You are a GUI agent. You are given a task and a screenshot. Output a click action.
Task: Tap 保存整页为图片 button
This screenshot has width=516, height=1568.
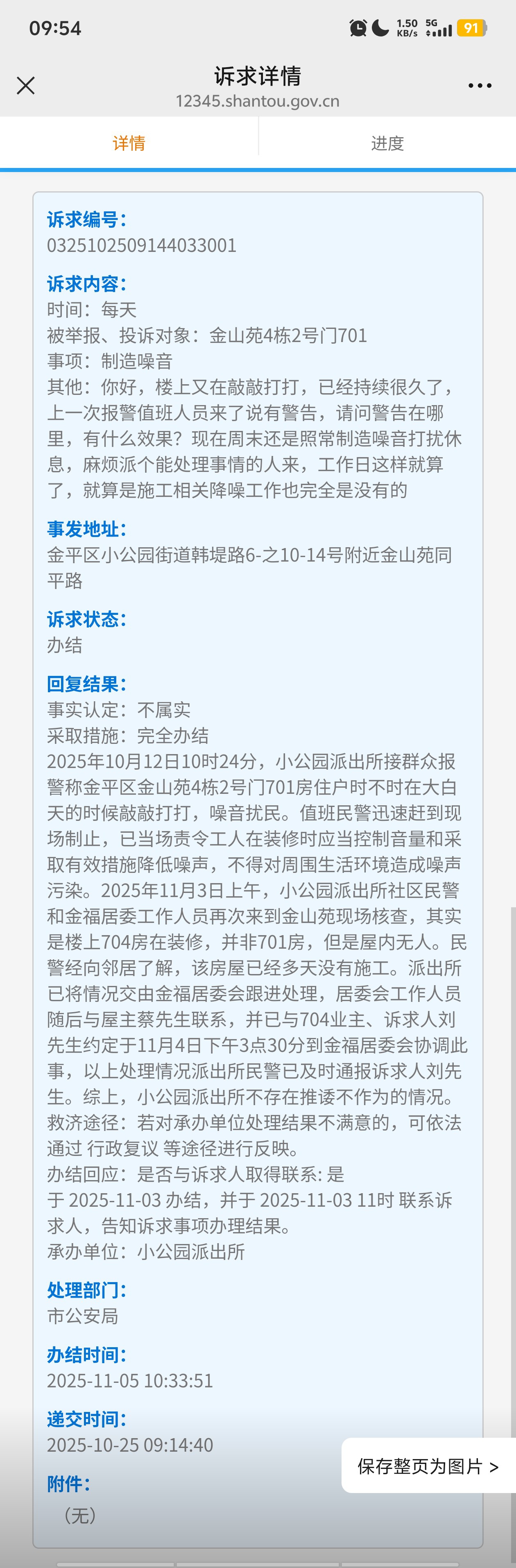(428, 1466)
